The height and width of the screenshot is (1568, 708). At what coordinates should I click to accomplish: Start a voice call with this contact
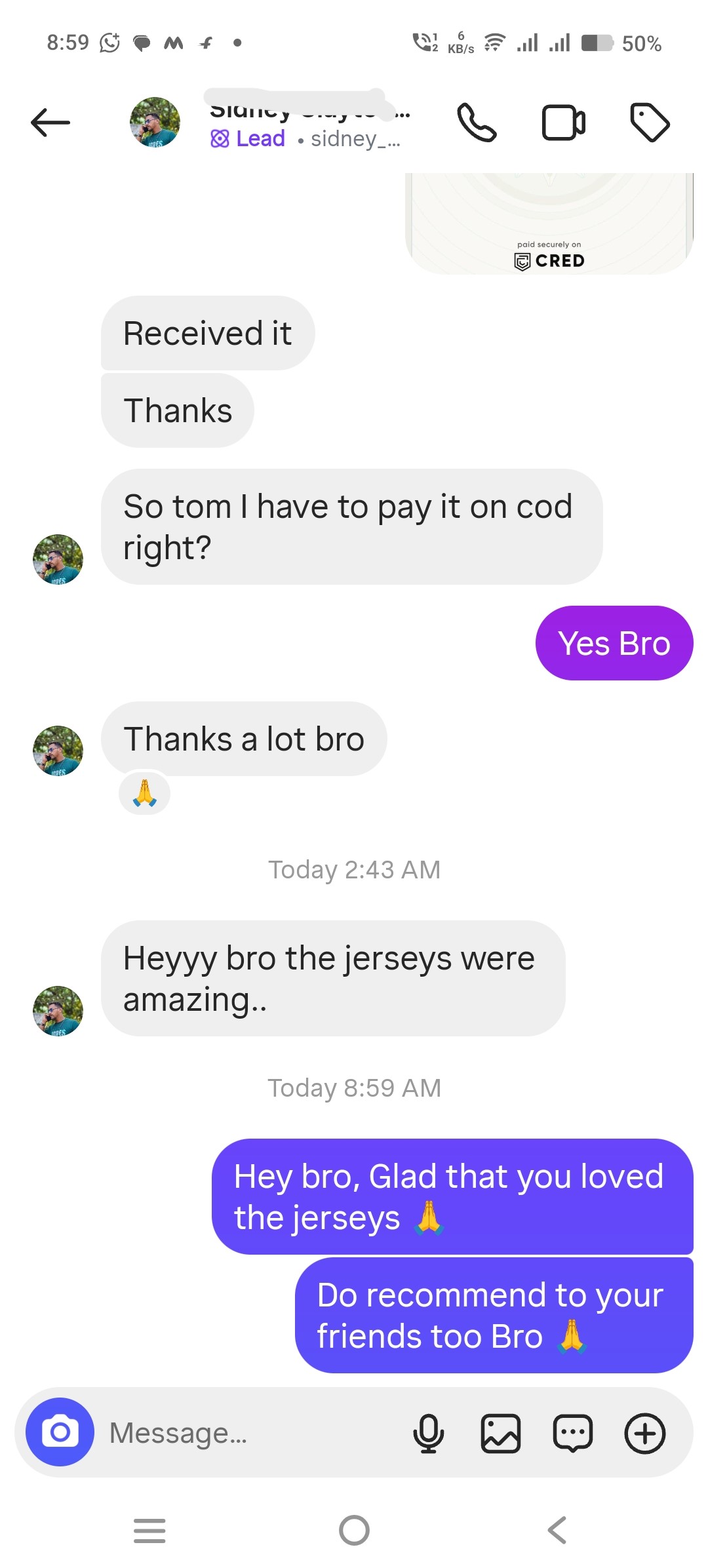tap(477, 123)
